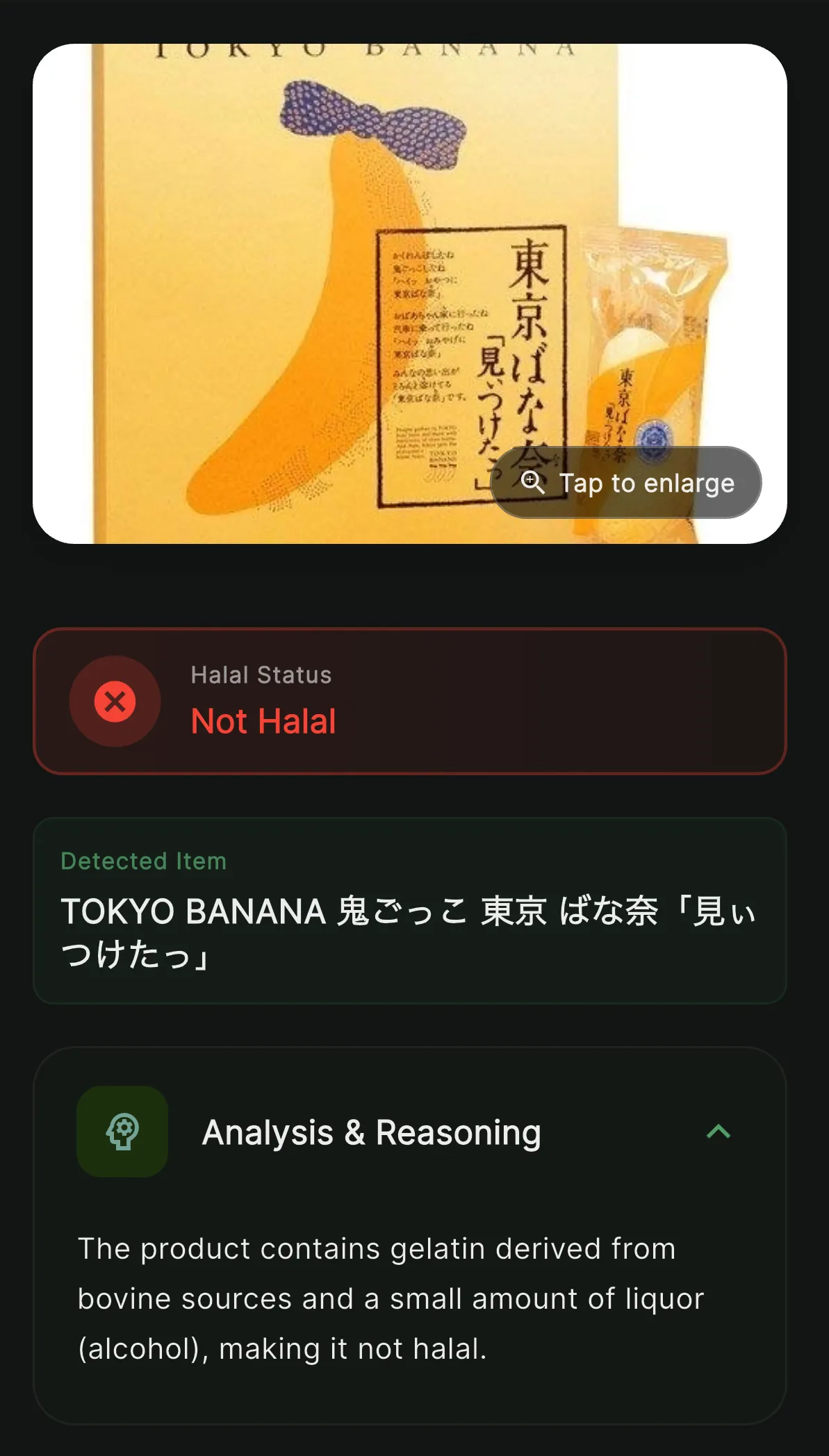The width and height of the screenshot is (829, 1456).
Task: Tap to enlarge the Tokyo Banana image
Action: tap(626, 483)
